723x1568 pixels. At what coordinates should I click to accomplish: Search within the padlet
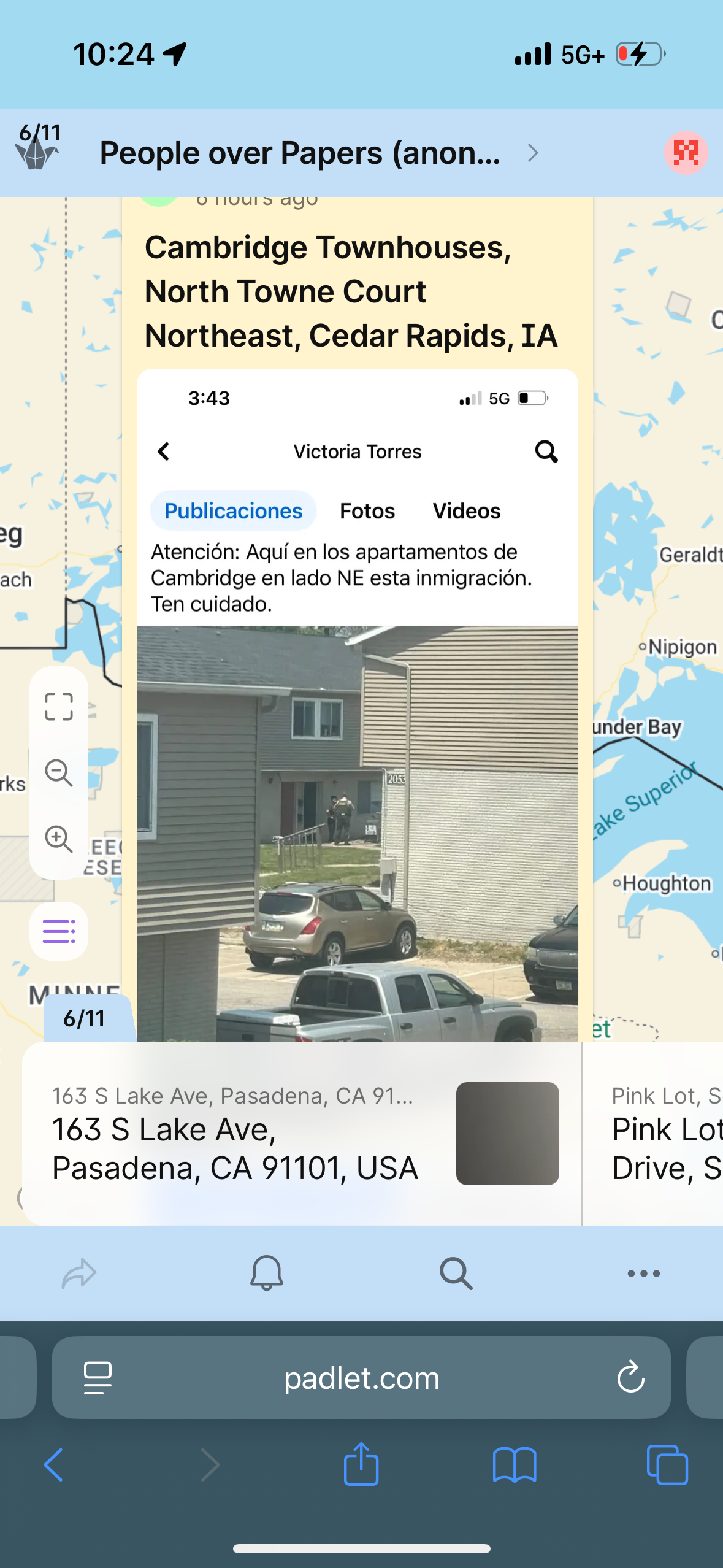tap(456, 1274)
